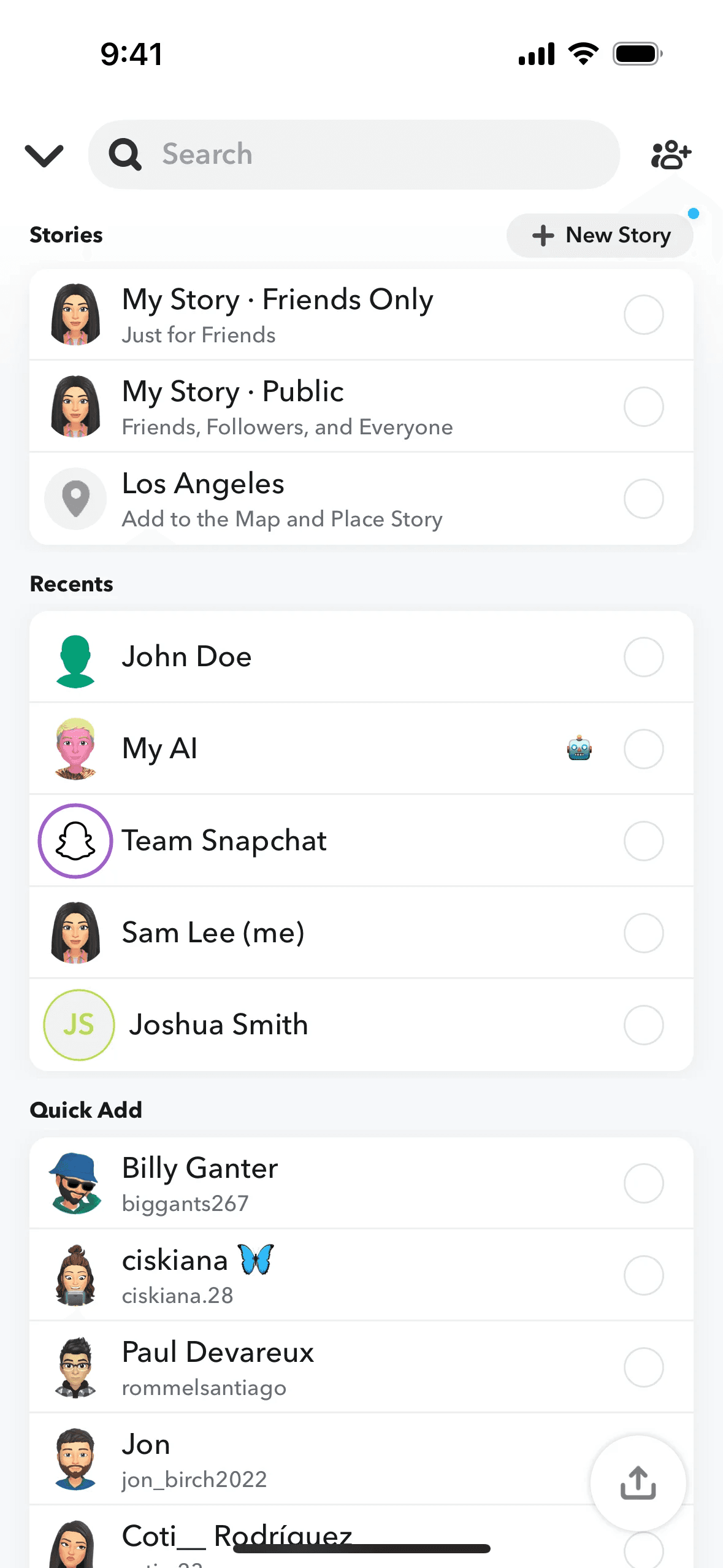Tap the Jon jon_birch2022 row

click(x=307, y=1459)
